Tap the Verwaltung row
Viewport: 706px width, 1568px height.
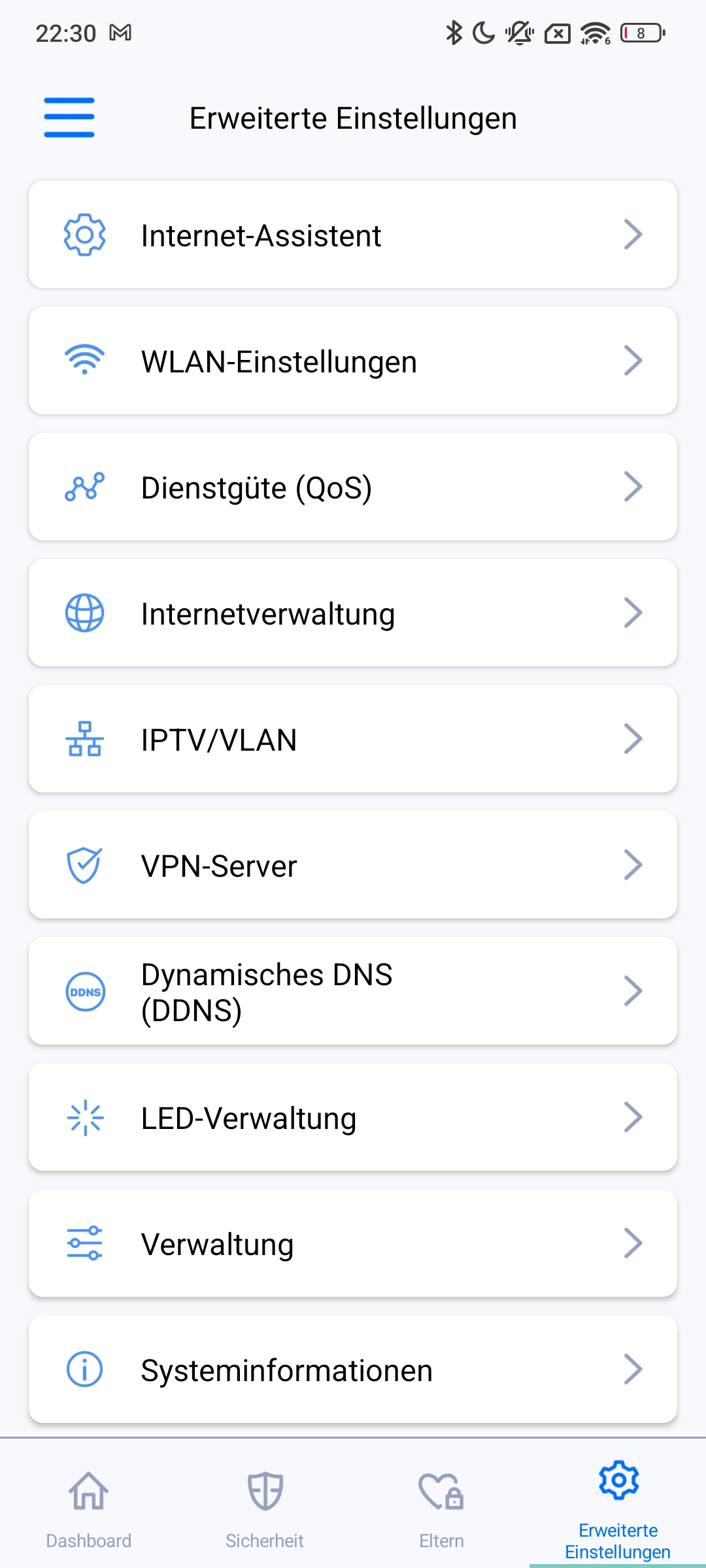click(353, 1243)
